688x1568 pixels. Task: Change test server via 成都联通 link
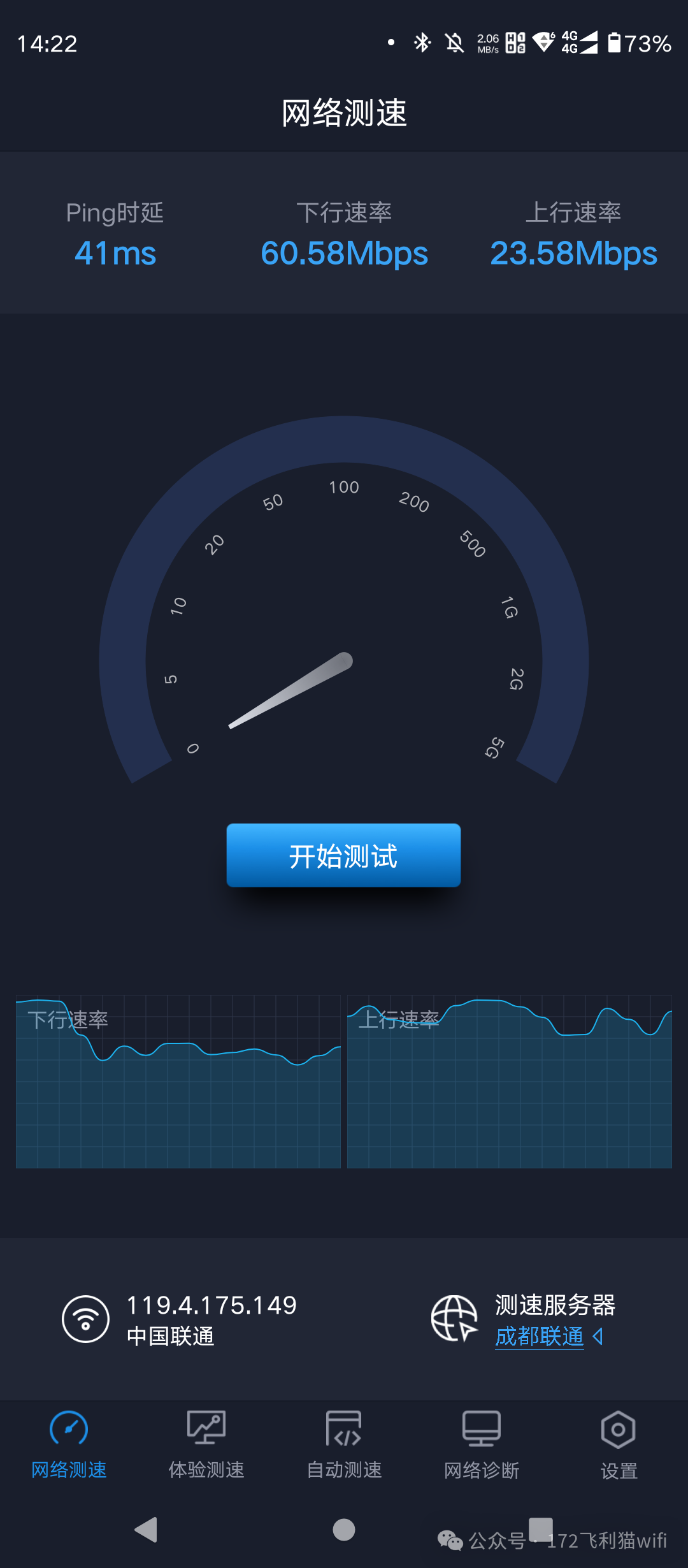(540, 1336)
